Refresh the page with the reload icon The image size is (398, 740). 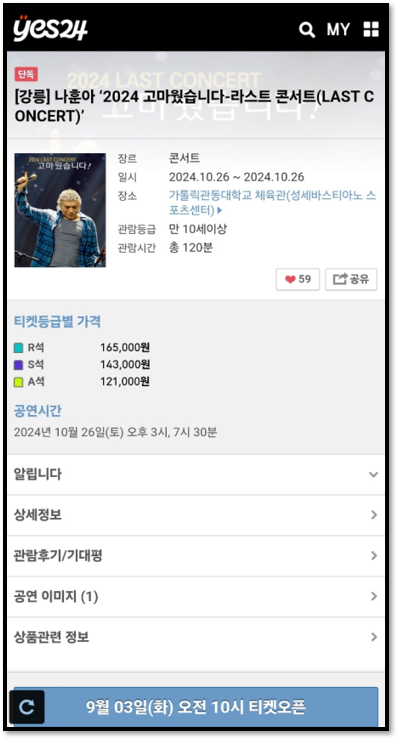27,707
